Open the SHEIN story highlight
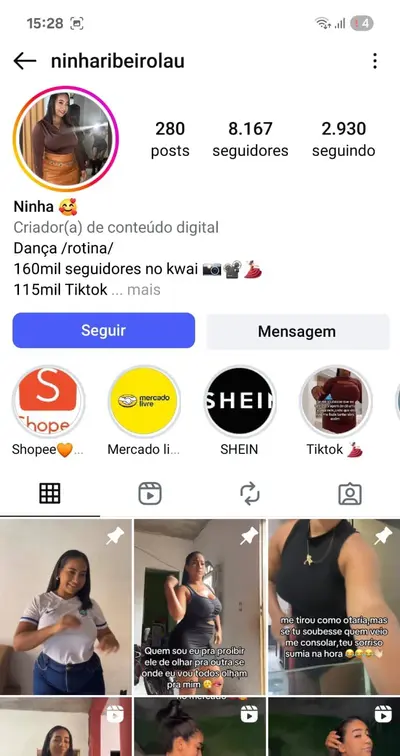Viewport: 400px width, 756px height. 240,402
